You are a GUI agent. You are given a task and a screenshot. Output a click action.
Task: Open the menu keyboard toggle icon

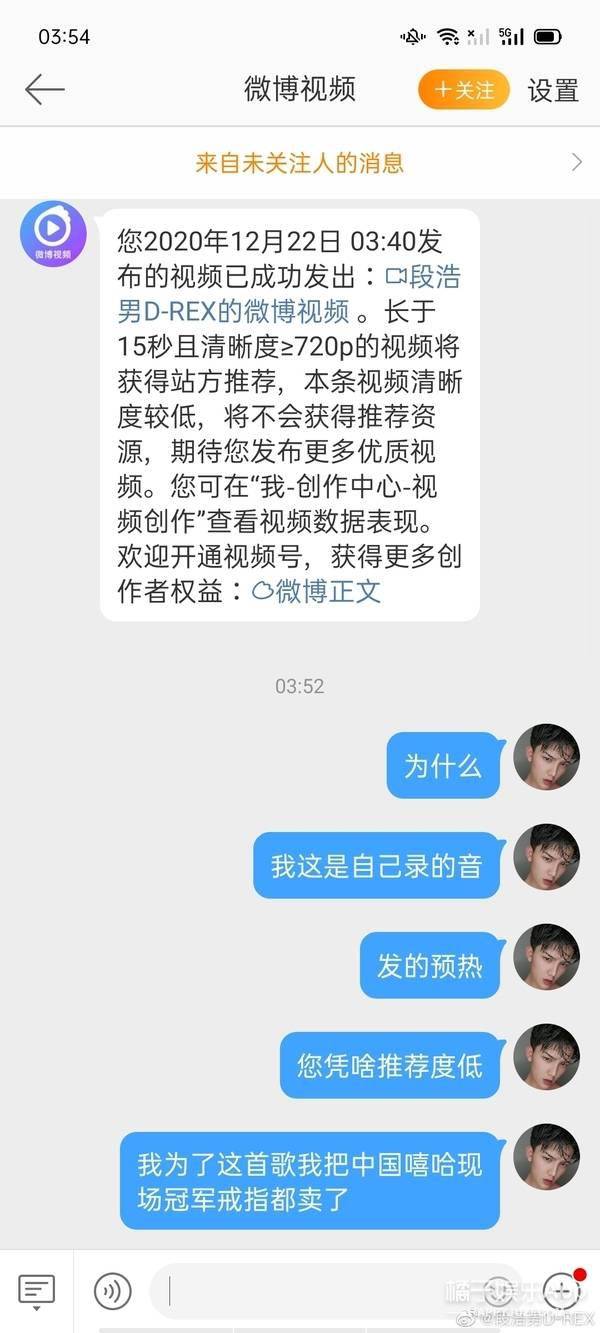coord(37,1291)
